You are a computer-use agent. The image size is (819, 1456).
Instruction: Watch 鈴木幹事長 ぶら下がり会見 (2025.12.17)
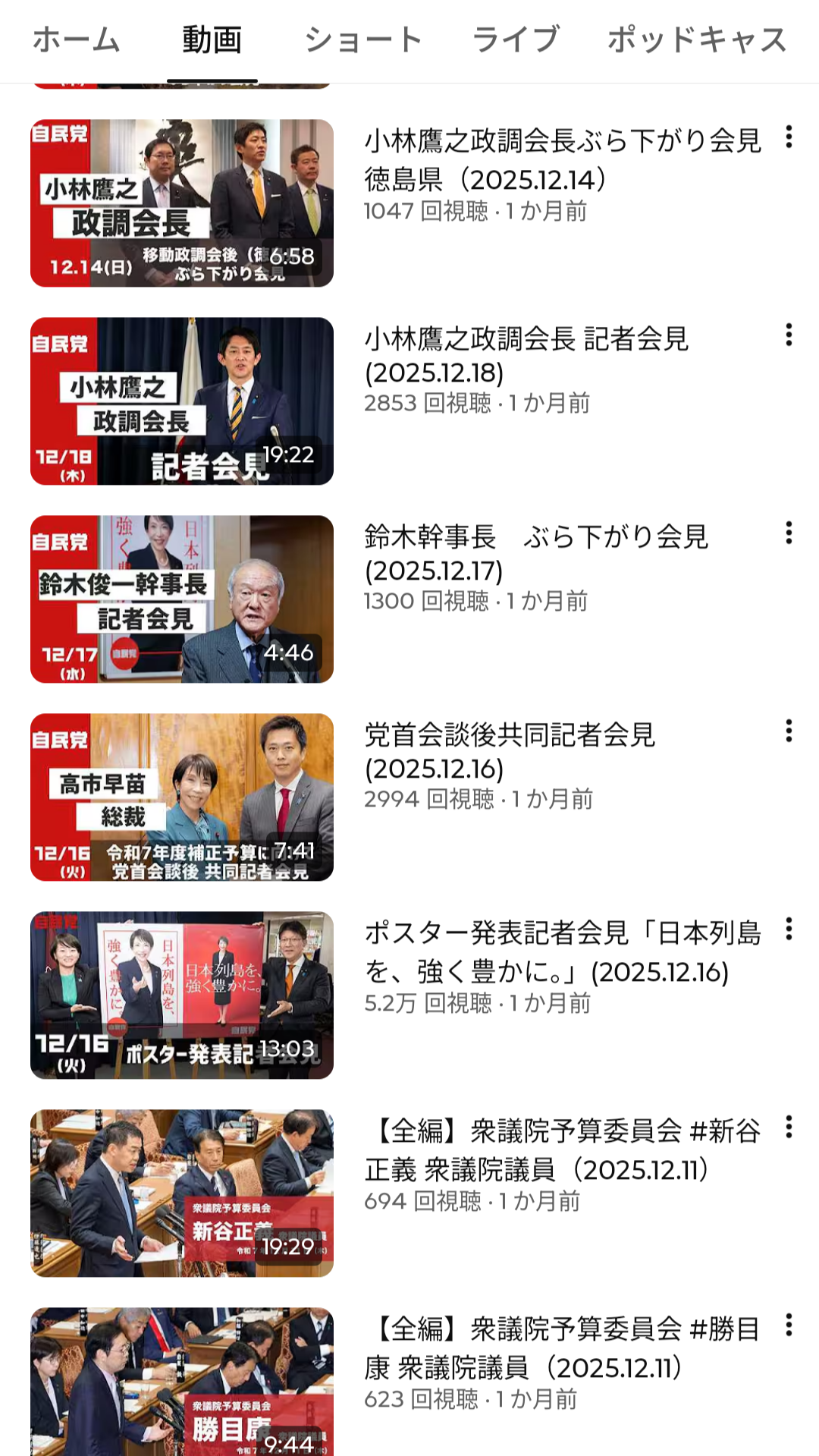(x=182, y=599)
